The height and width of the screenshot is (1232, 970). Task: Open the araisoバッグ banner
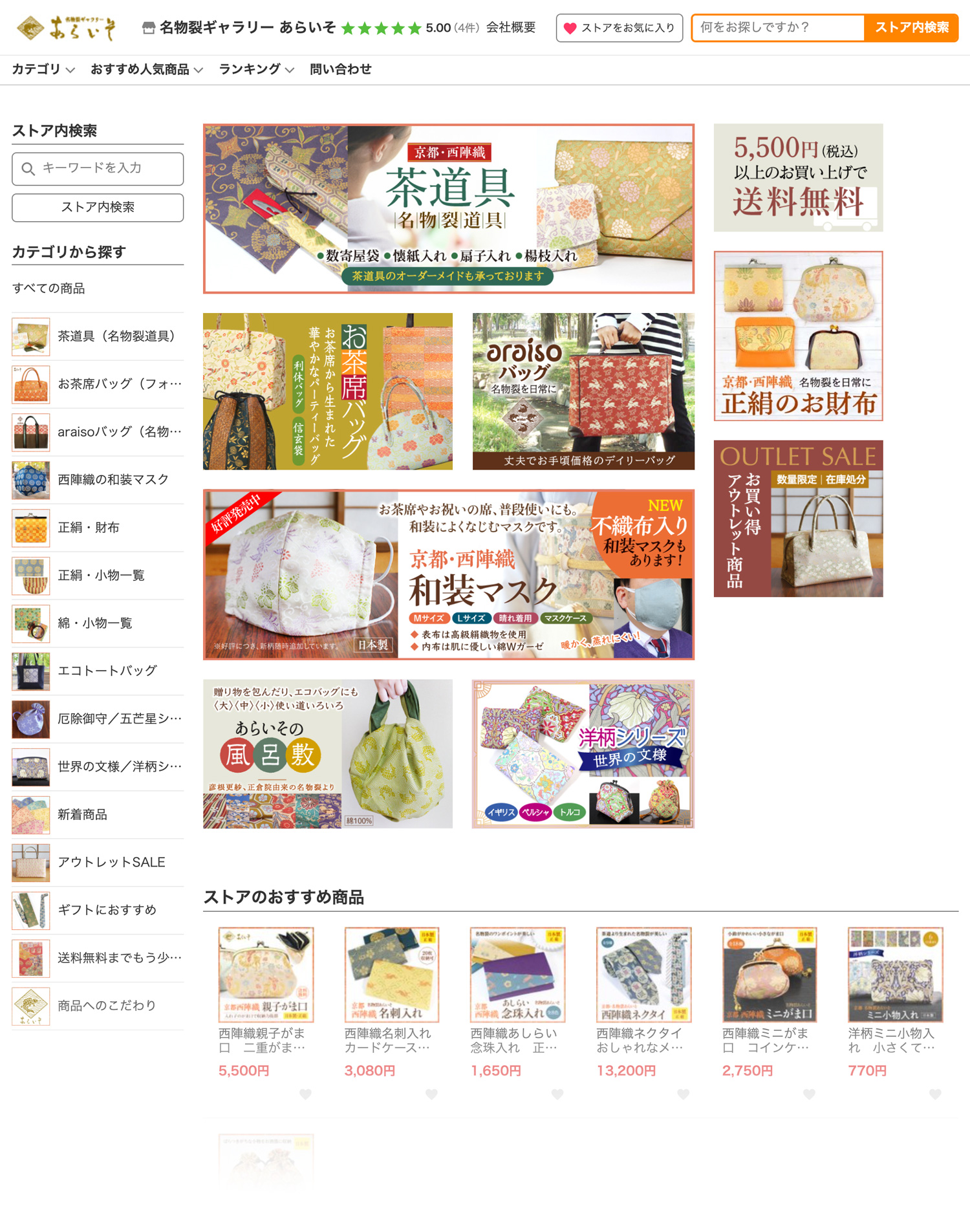coord(583,391)
